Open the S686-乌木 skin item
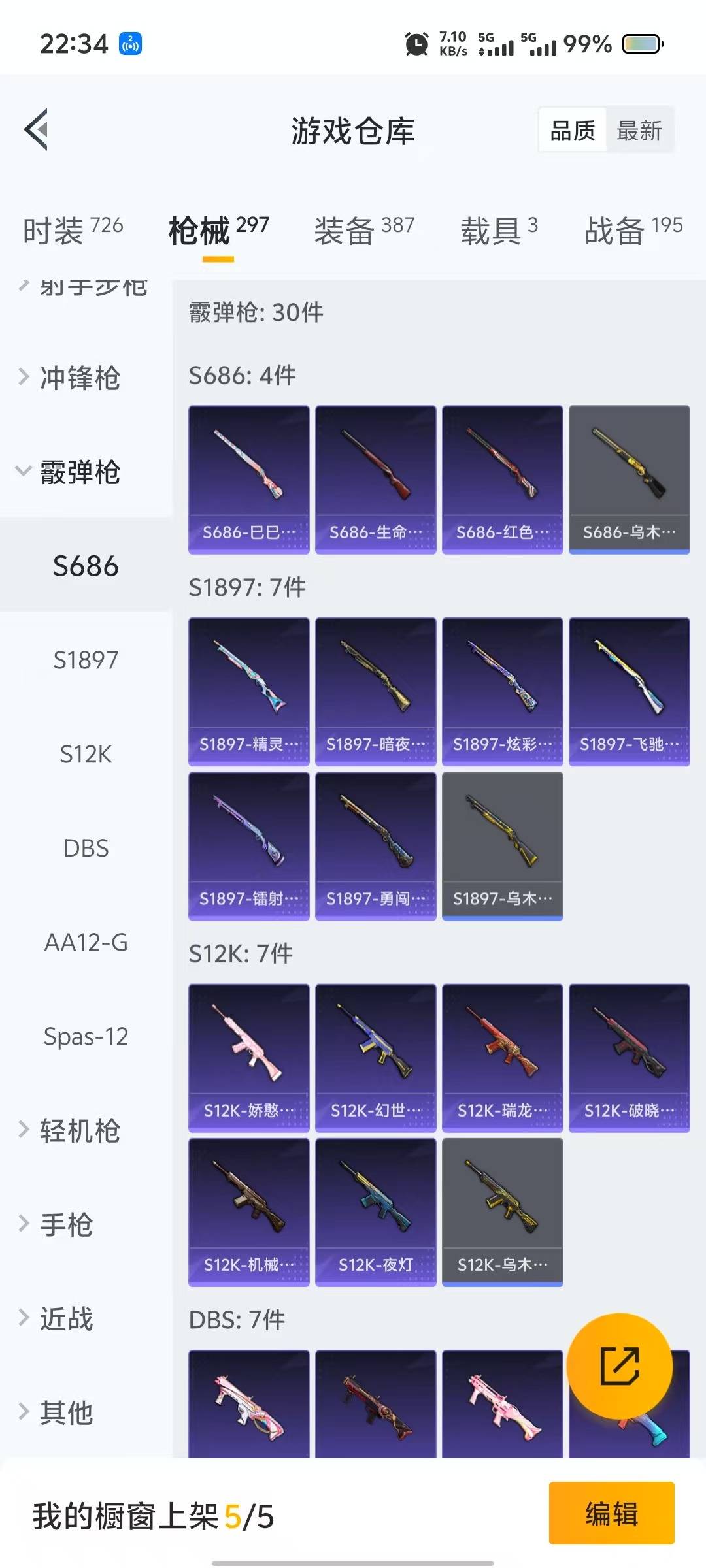 pyautogui.click(x=629, y=479)
